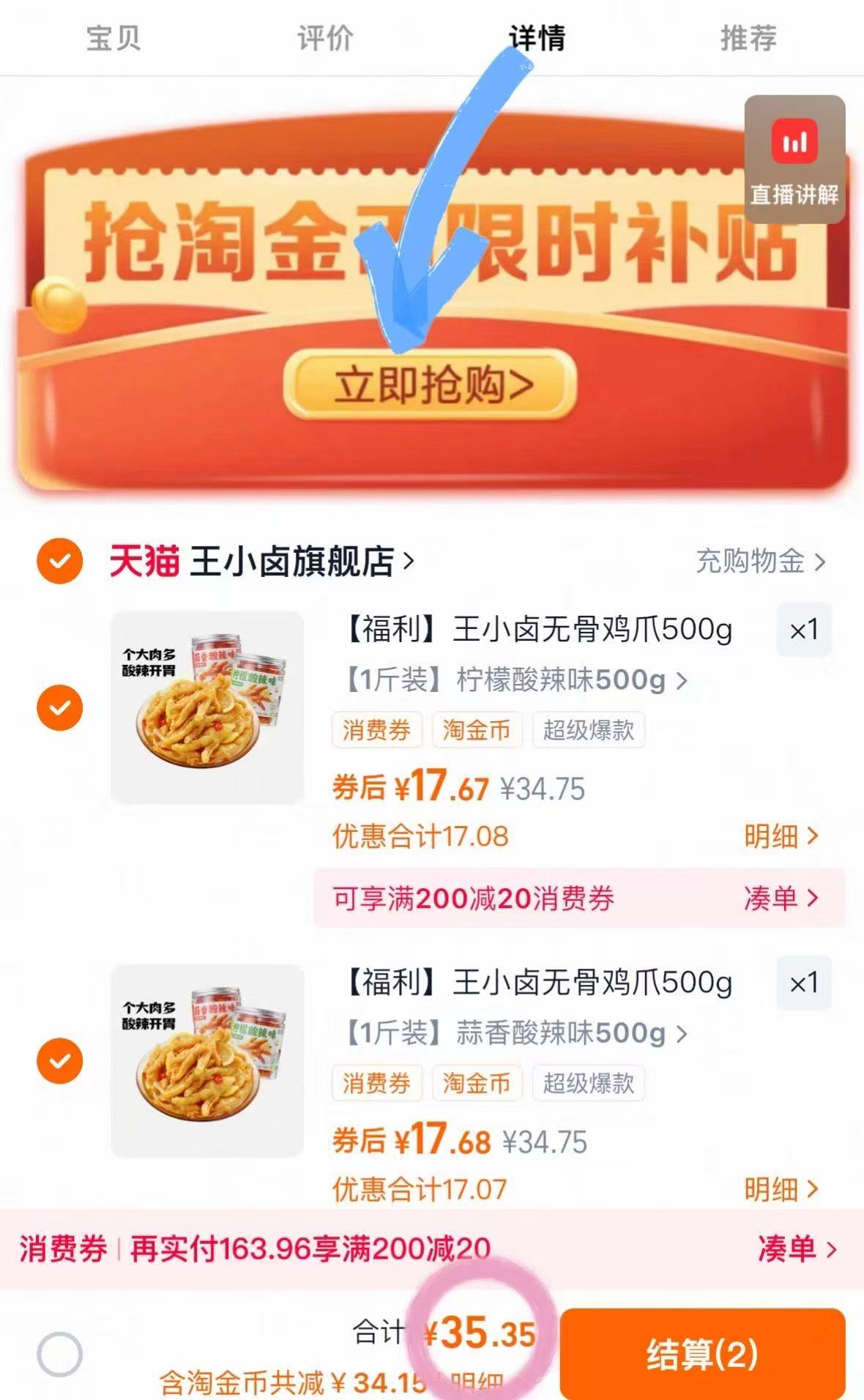Image resolution: width=864 pixels, height=1400 pixels.
Task: Click the 超级爆款 tag on first product
Action: pyautogui.click(x=589, y=729)
